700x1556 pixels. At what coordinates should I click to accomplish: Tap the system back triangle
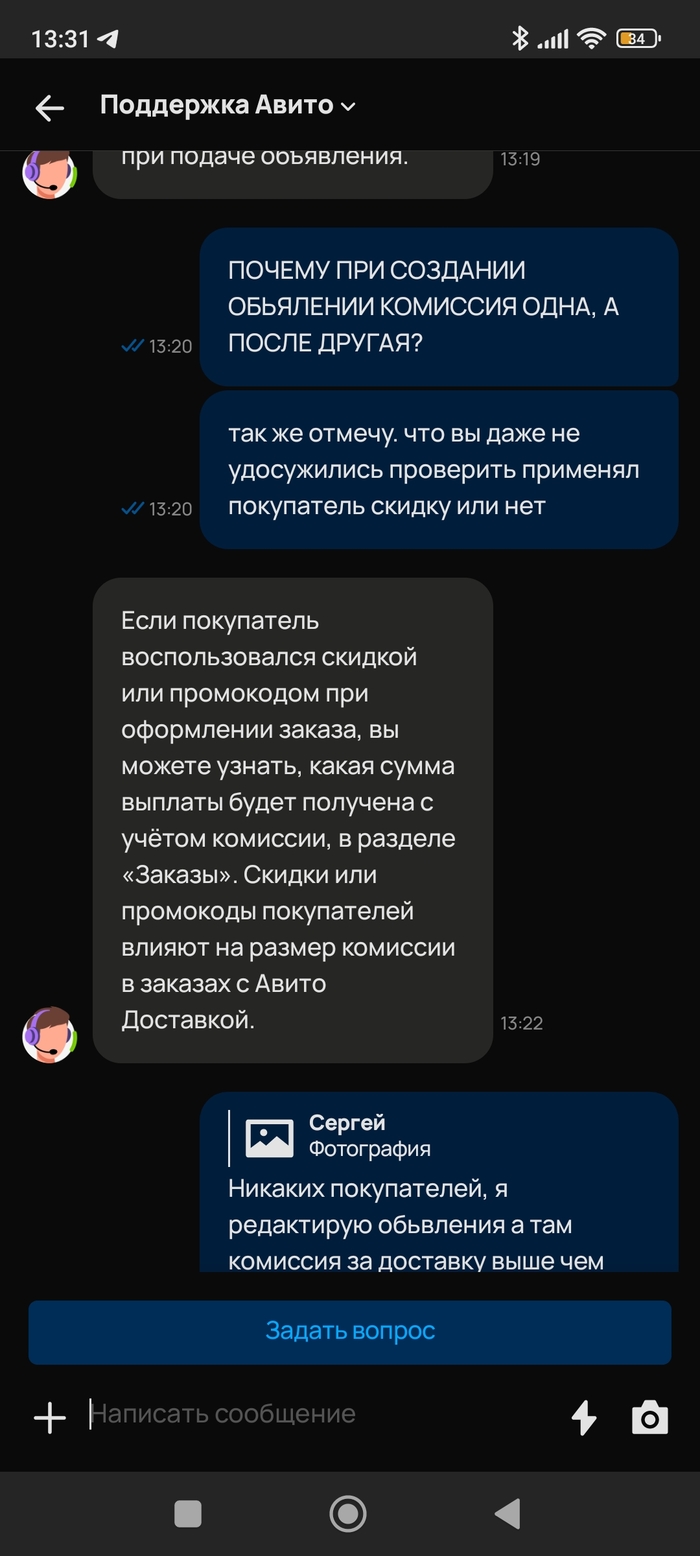(x=508, y=1514)
